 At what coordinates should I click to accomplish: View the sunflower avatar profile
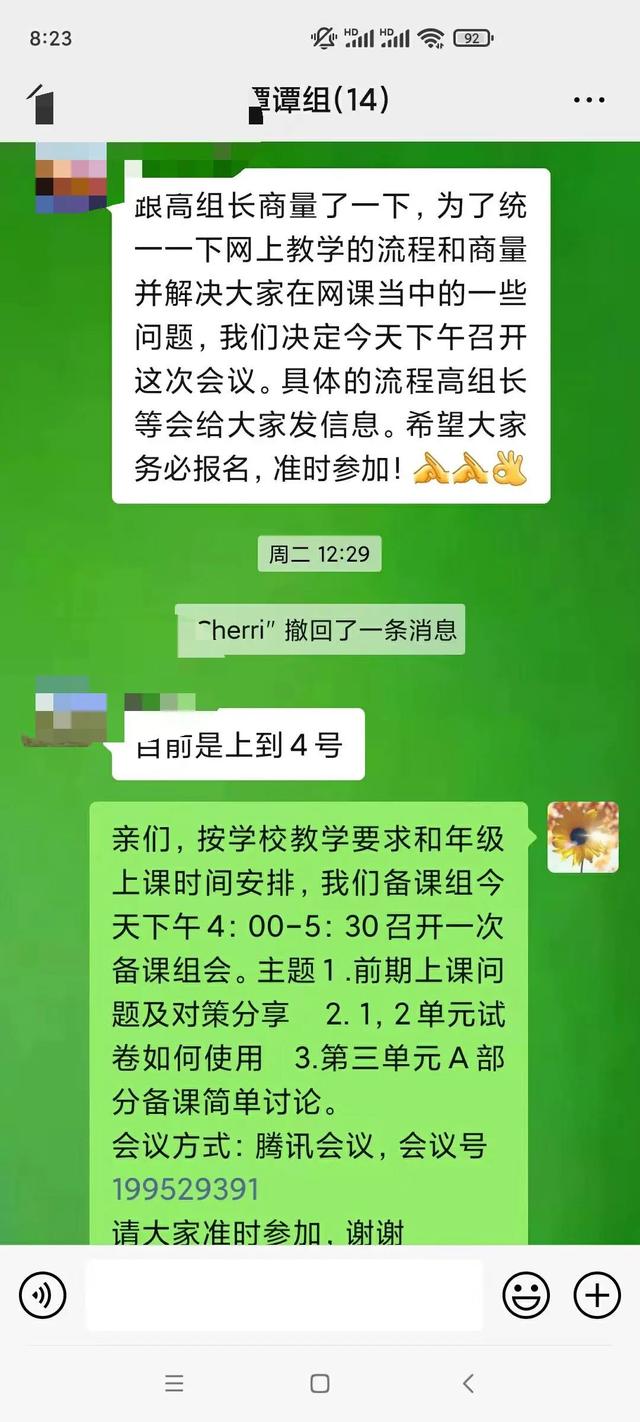pos(583,837)
